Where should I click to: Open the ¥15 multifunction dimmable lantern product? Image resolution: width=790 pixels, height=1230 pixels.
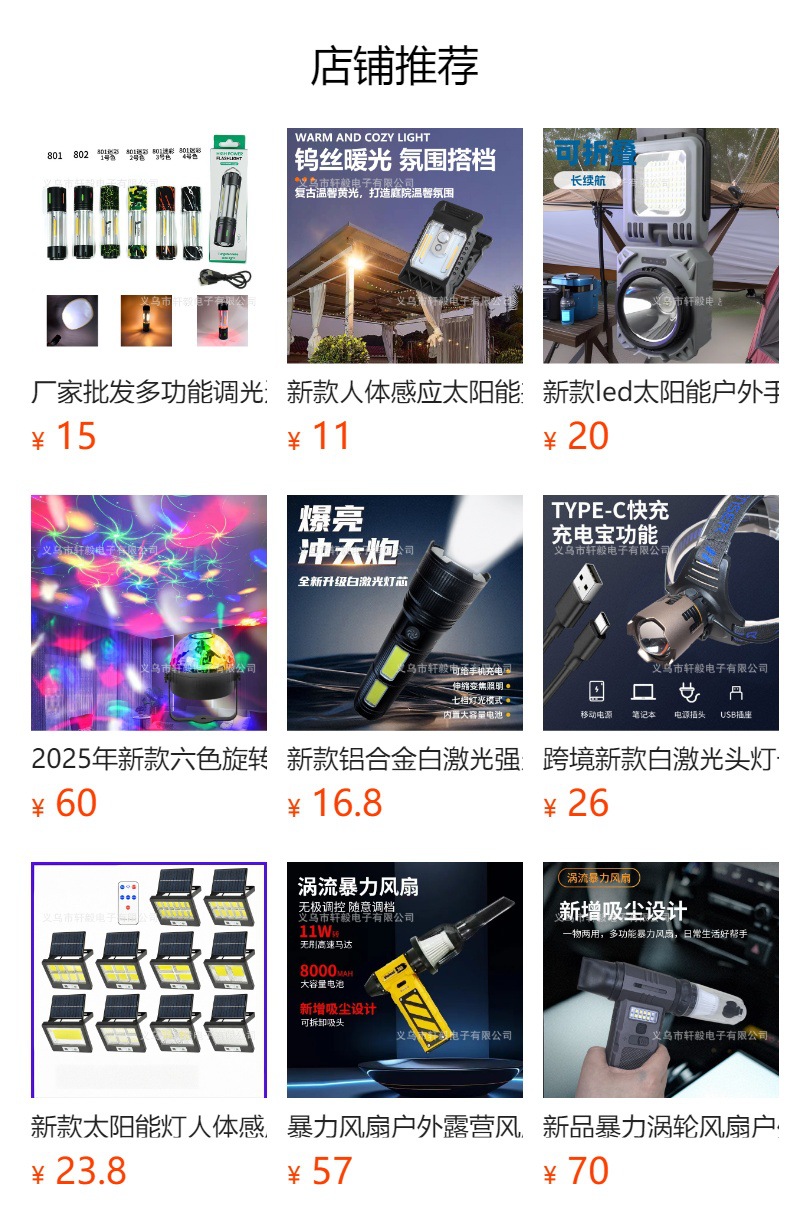[149, 246]
